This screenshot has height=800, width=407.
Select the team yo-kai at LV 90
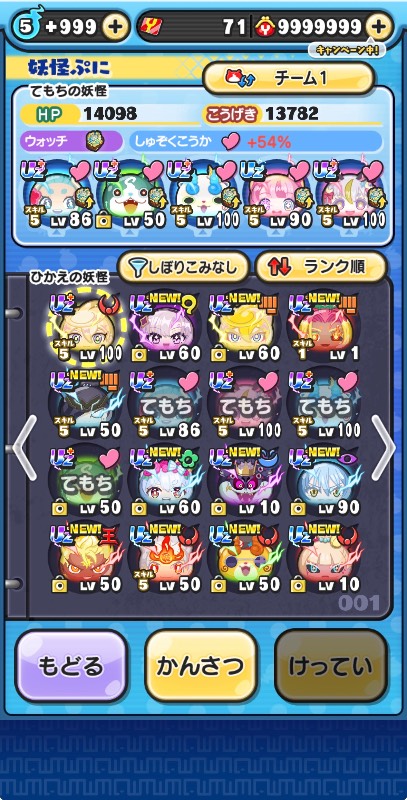click(275, 195)
